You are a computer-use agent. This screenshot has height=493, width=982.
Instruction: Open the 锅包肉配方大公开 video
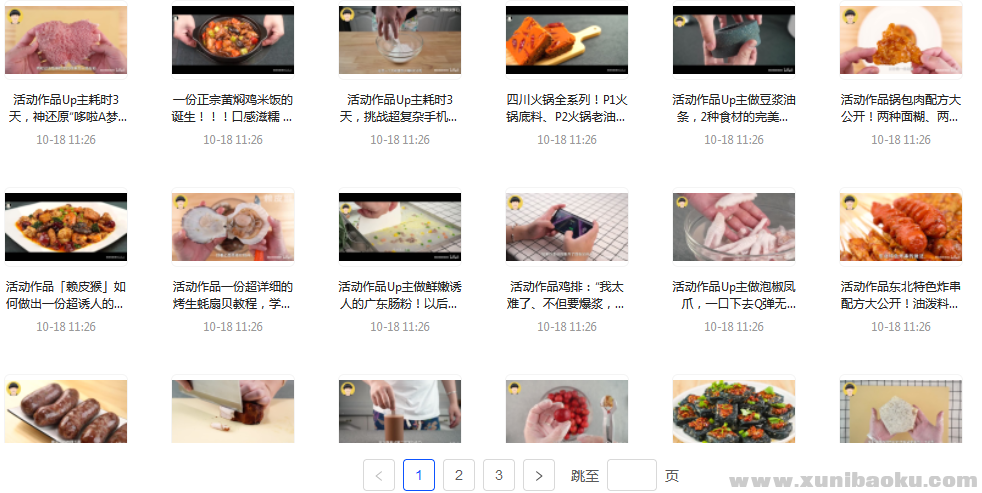[x=900, y=41]
